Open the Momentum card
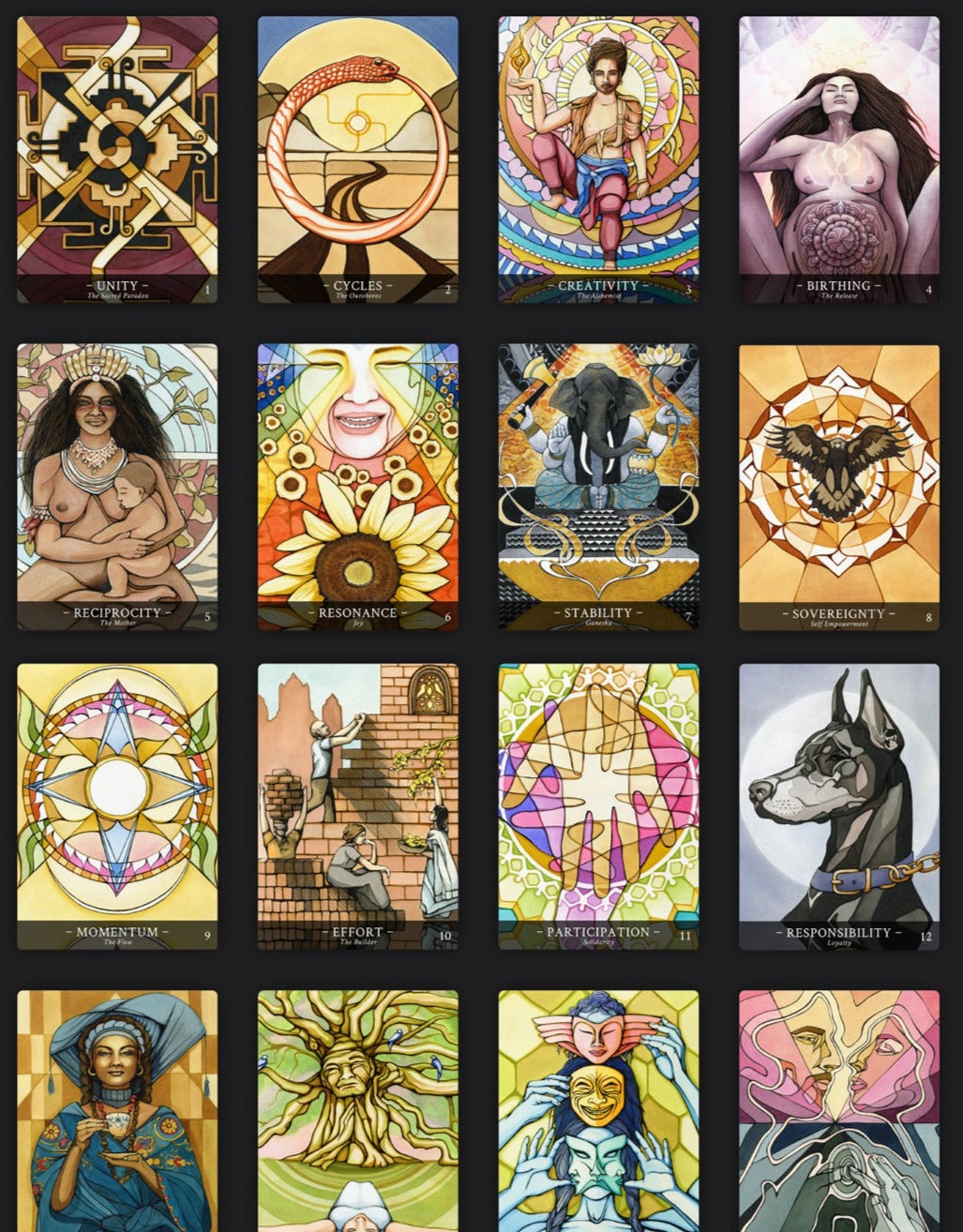Image resolution: width=963 pixels, height=1232 pixels. tap(117, 806)
